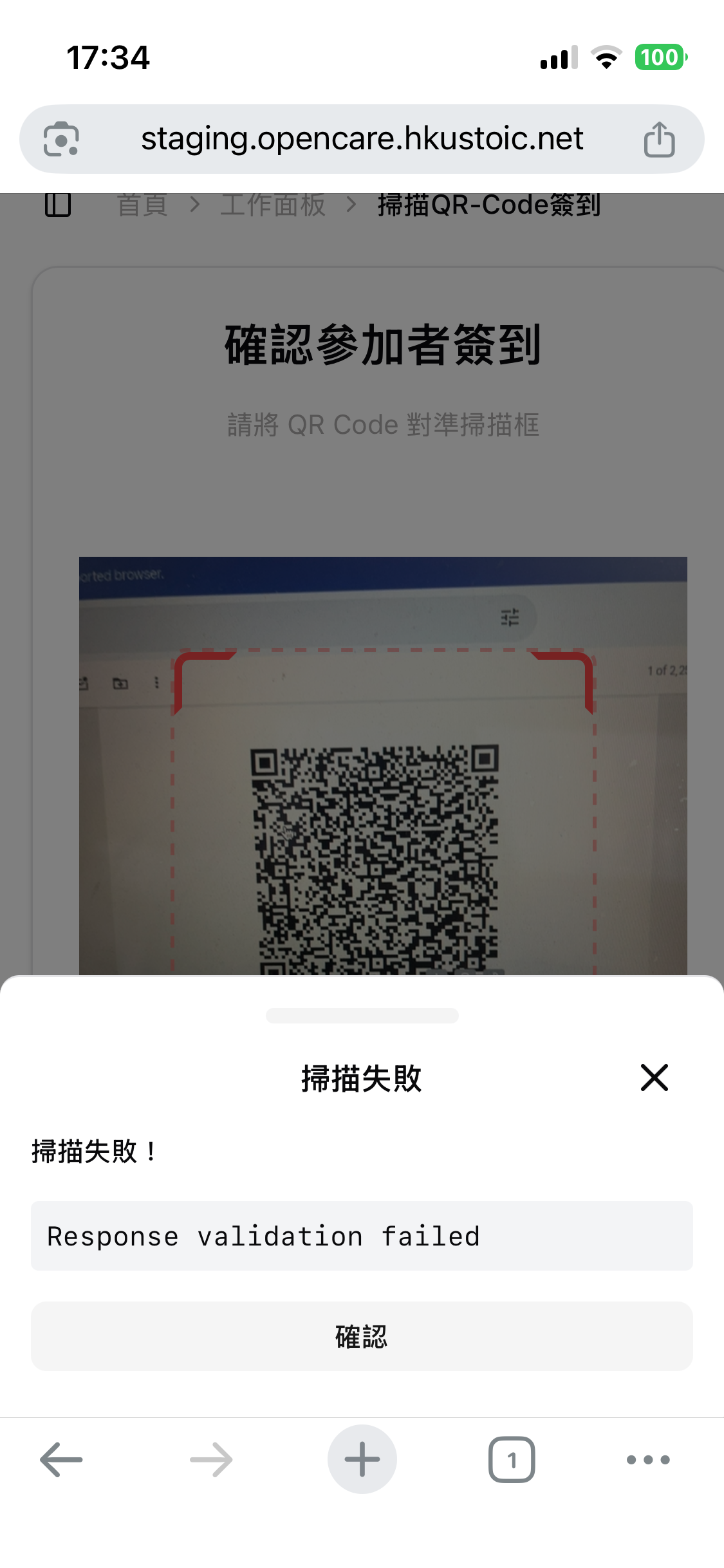This screenshot has width=724, height=1568.
Task: Tap the address bar showing staging.opencare.hkustoic.net
Action: 362,139
